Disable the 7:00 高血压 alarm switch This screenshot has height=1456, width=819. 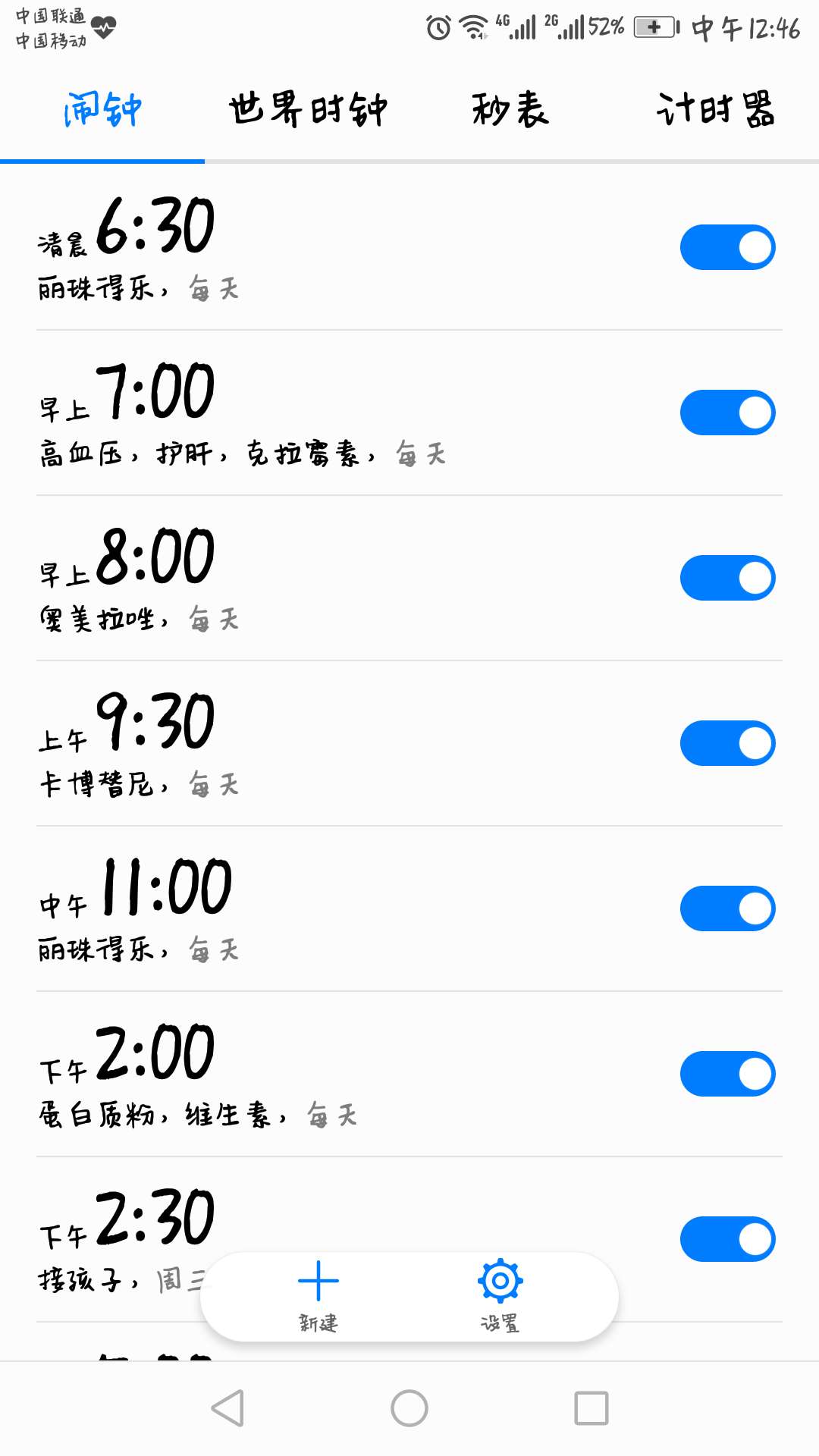coord(727,413)
